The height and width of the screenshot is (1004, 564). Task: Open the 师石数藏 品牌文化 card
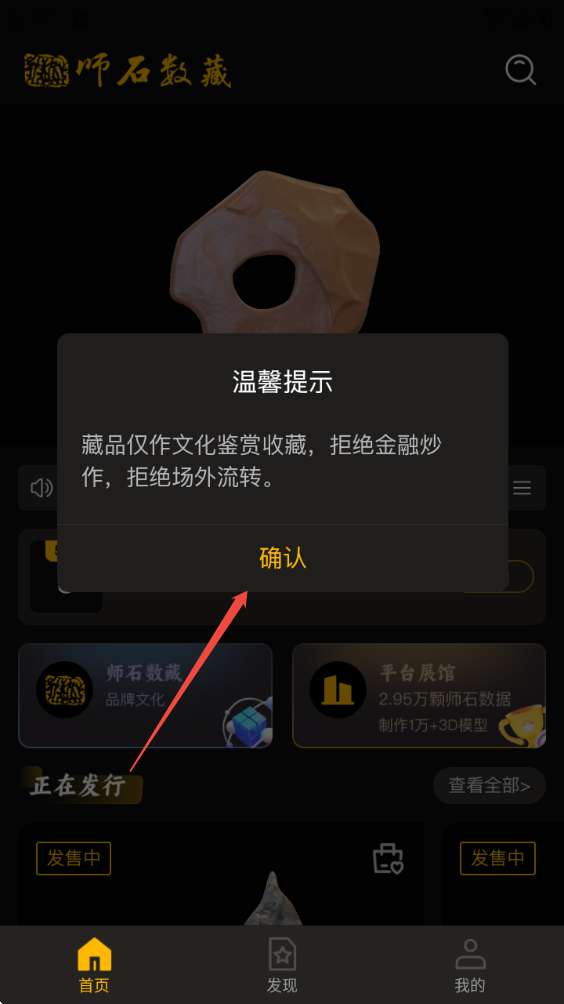coord(145,695)
